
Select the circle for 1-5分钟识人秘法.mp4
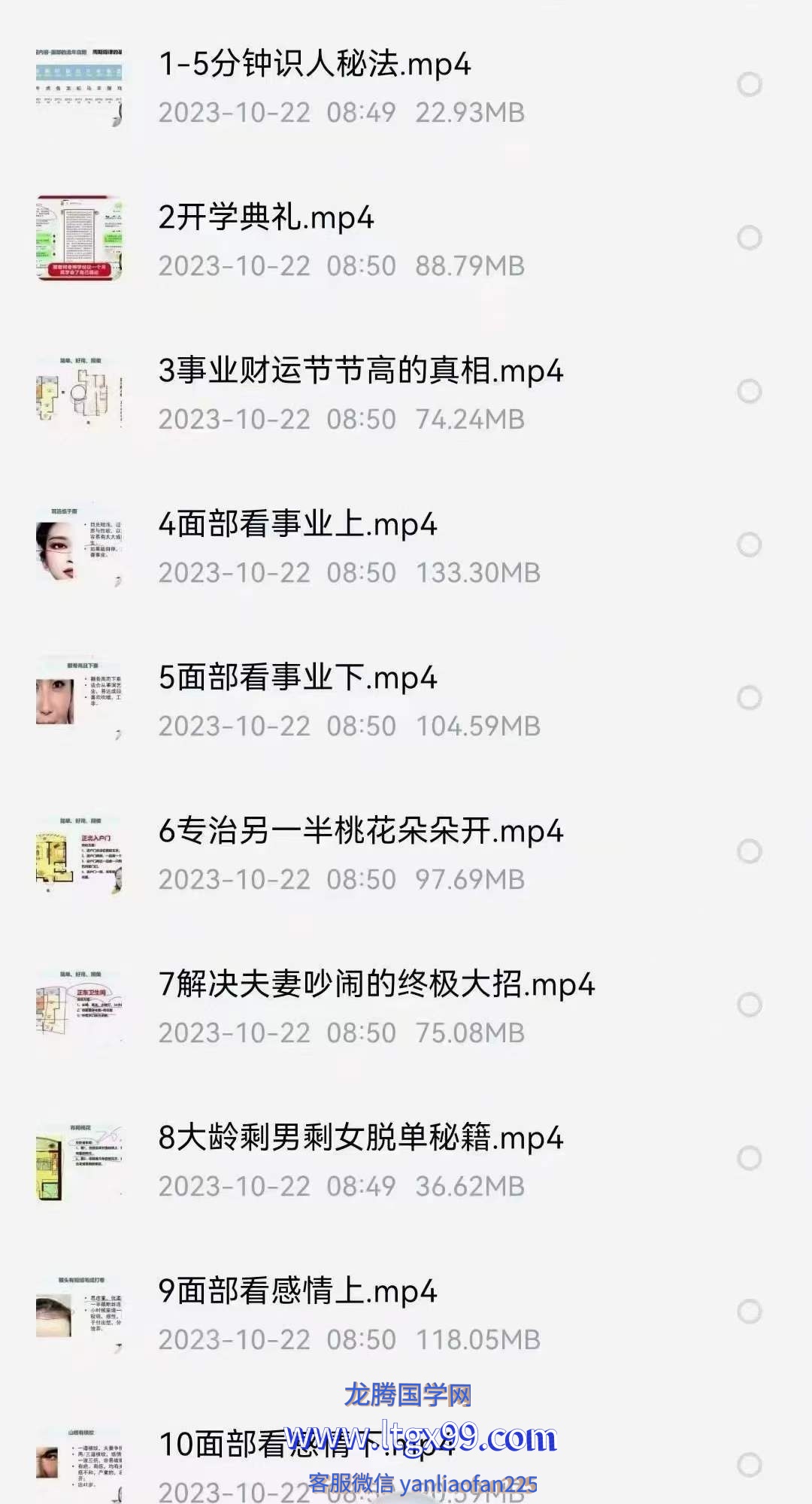coord(749,84)
